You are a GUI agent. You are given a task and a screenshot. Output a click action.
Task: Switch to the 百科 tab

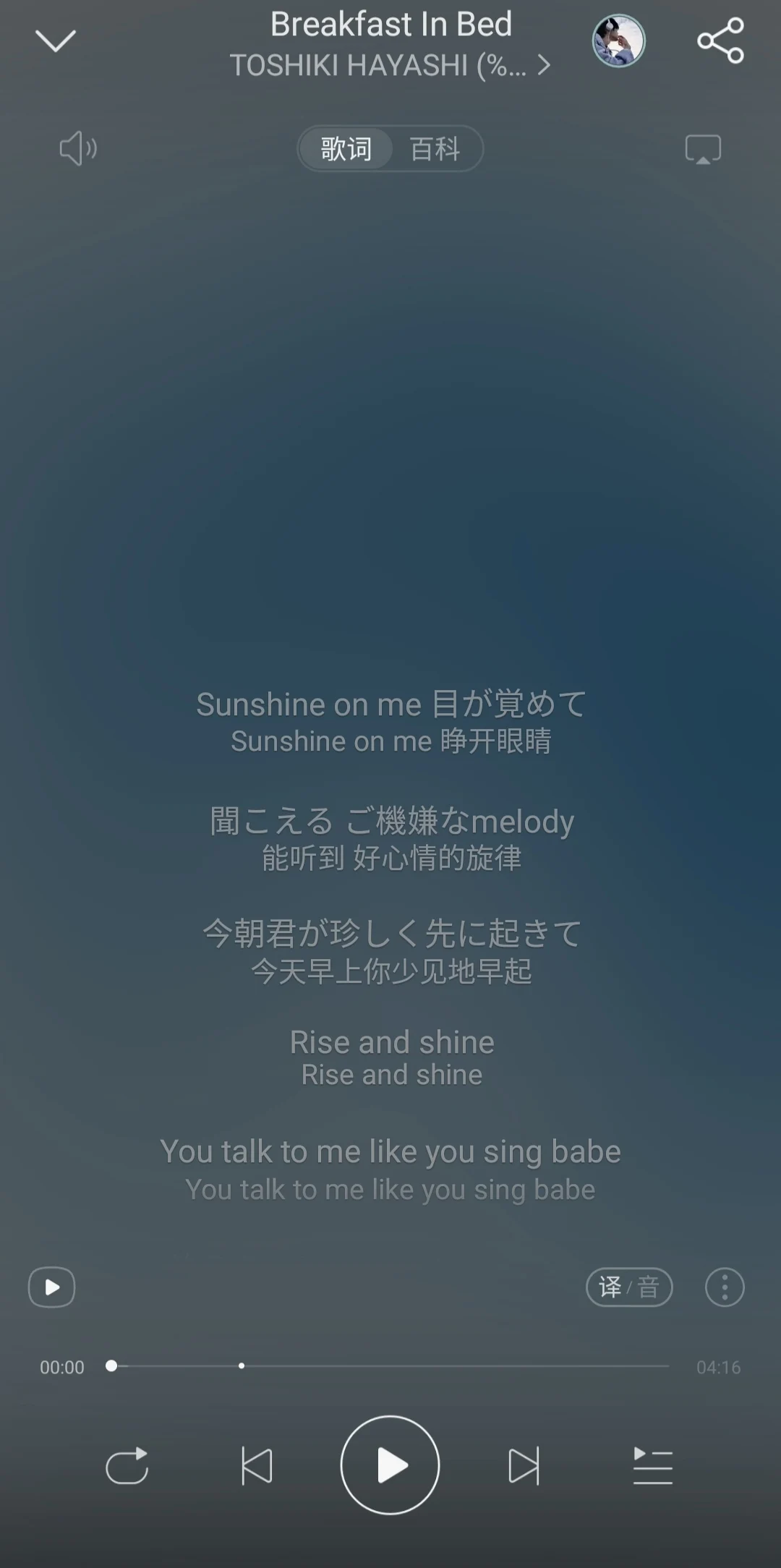point(435,149)
